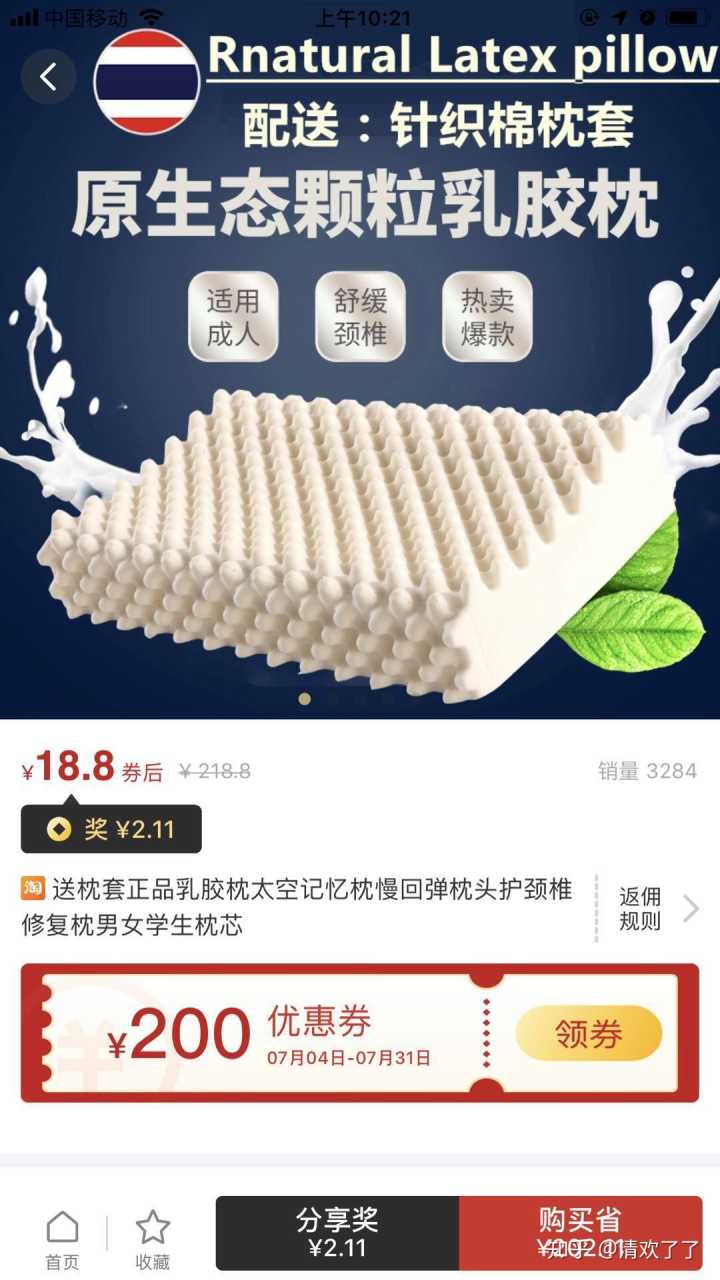Viewport: 720px width, 1280px height.
Task: Go to the 首页 home tab
Action: pos(62,1240)
